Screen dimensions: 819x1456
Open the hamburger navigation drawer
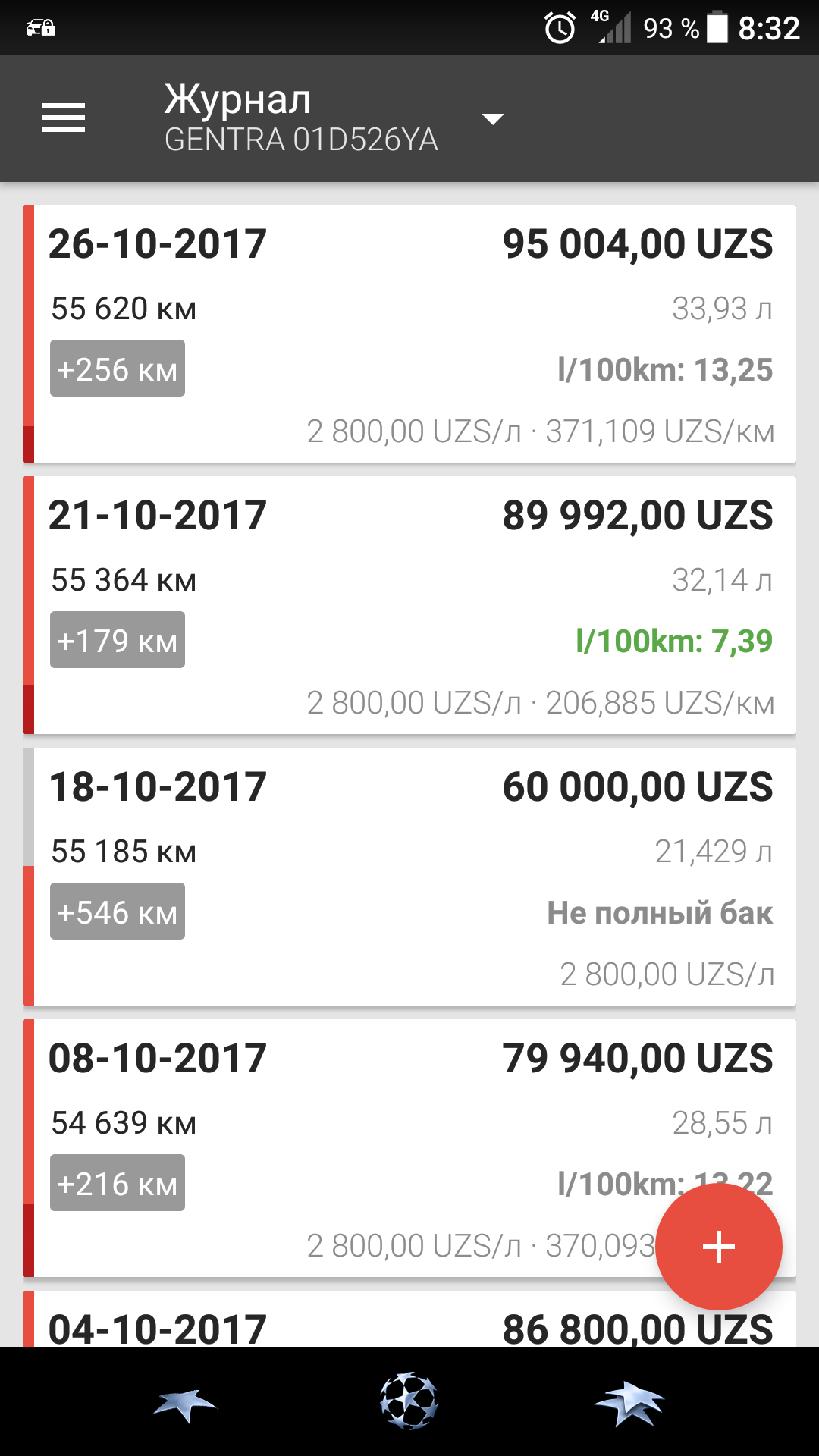pyautogui.click(x=64, y=118)
